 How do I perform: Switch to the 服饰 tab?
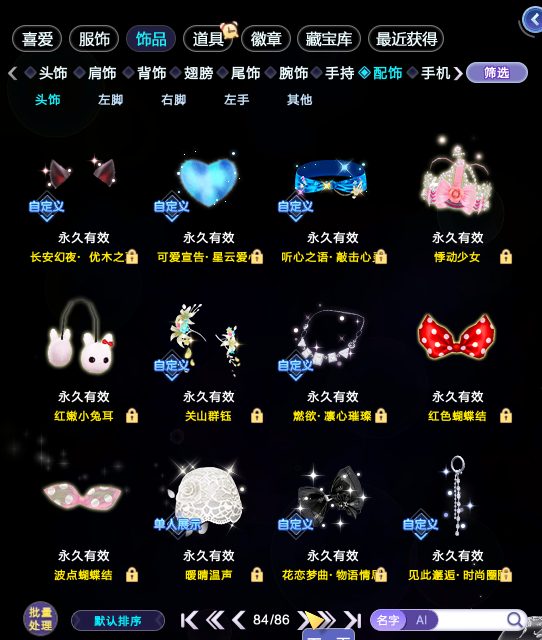click(94, 39)
